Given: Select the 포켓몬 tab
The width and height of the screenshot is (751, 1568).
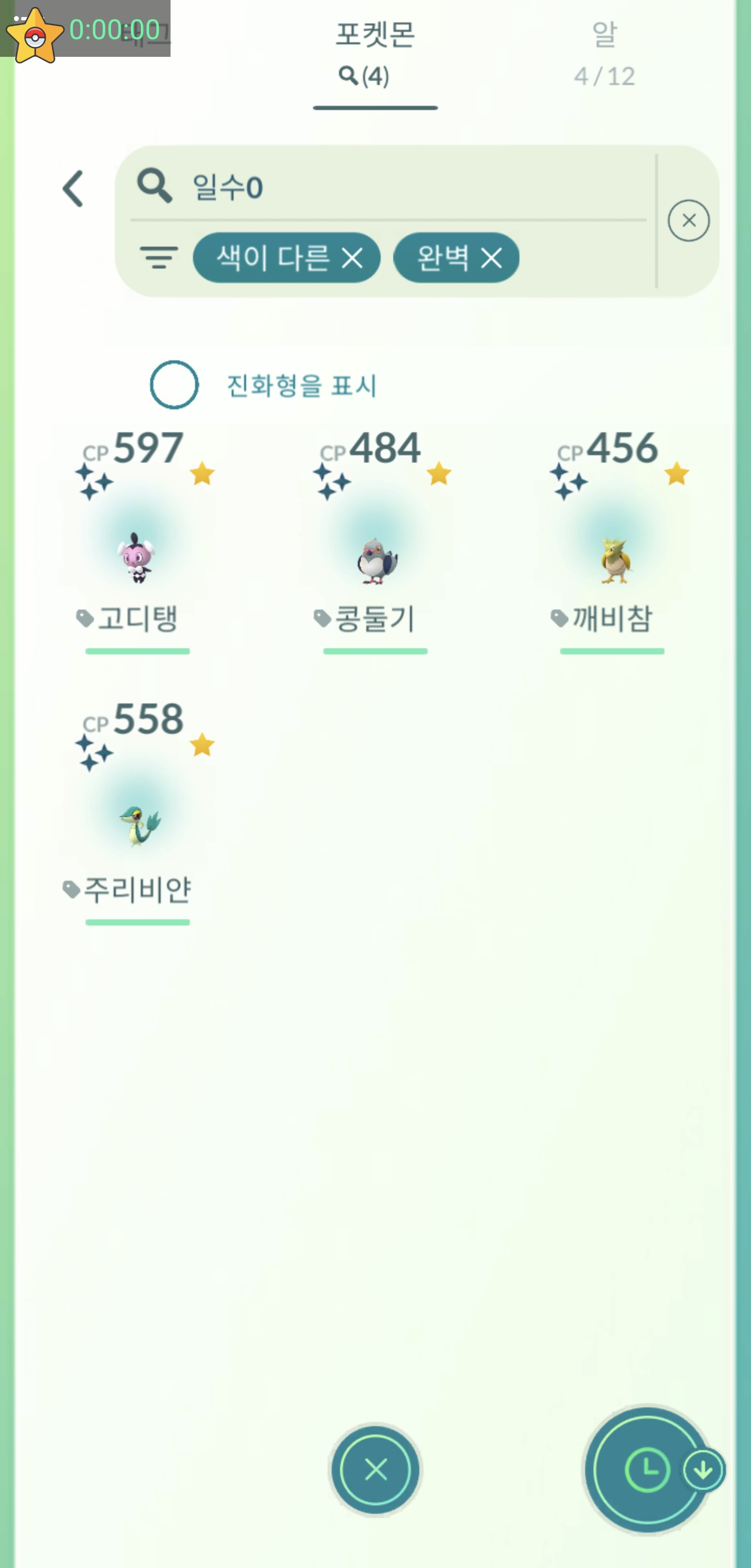Looking at the screenshot, I should pyautogui.click(x=375, y=54).
